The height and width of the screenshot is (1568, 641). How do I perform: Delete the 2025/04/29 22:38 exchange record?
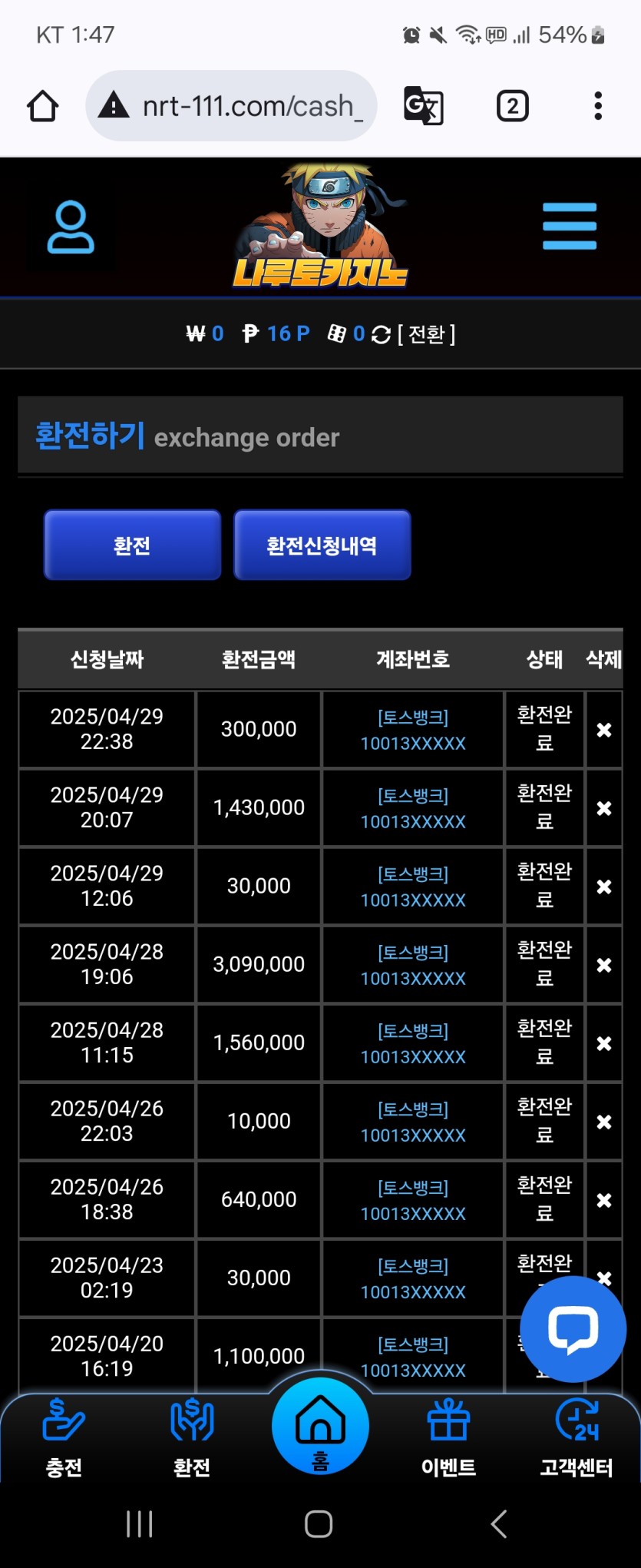(x=604, y=730)
